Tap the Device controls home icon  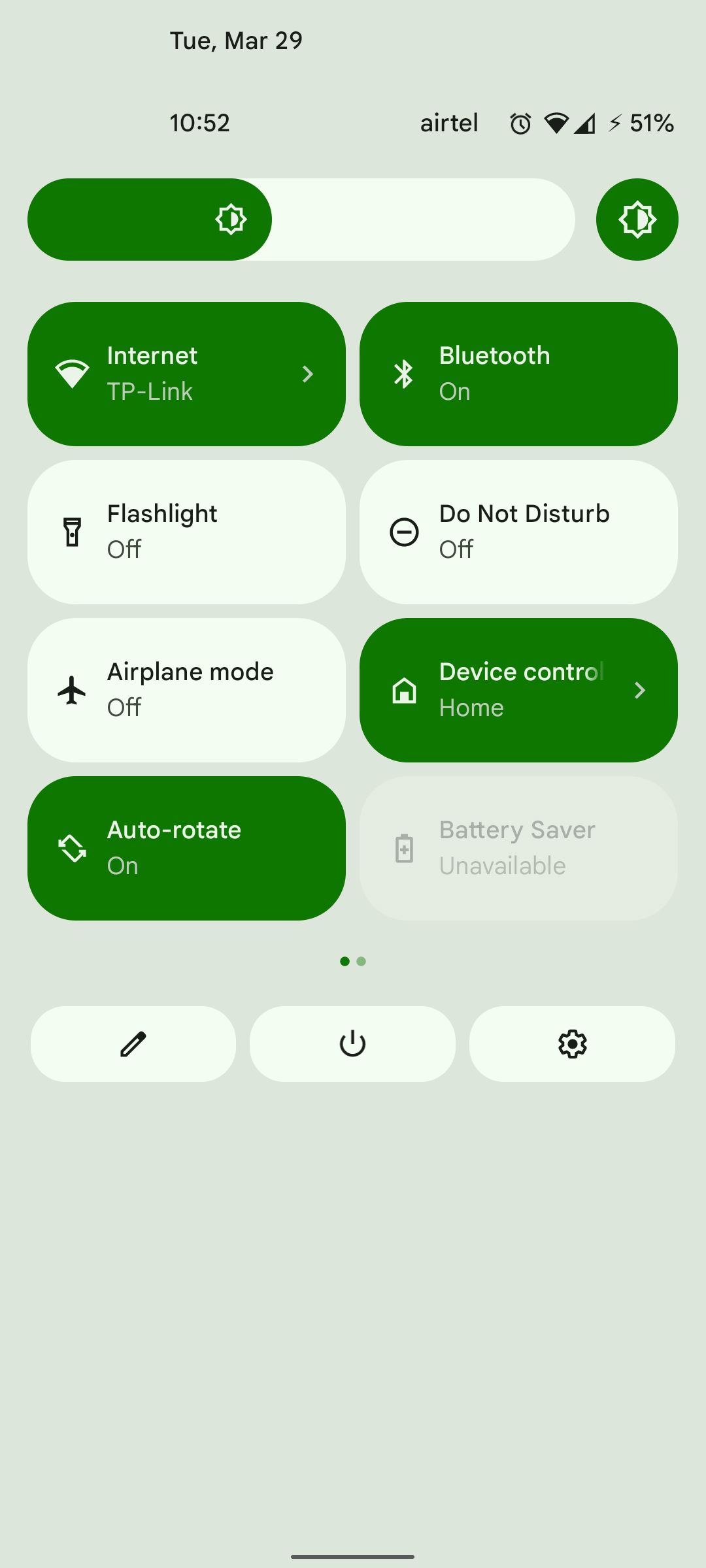click(x=405, y=689)
